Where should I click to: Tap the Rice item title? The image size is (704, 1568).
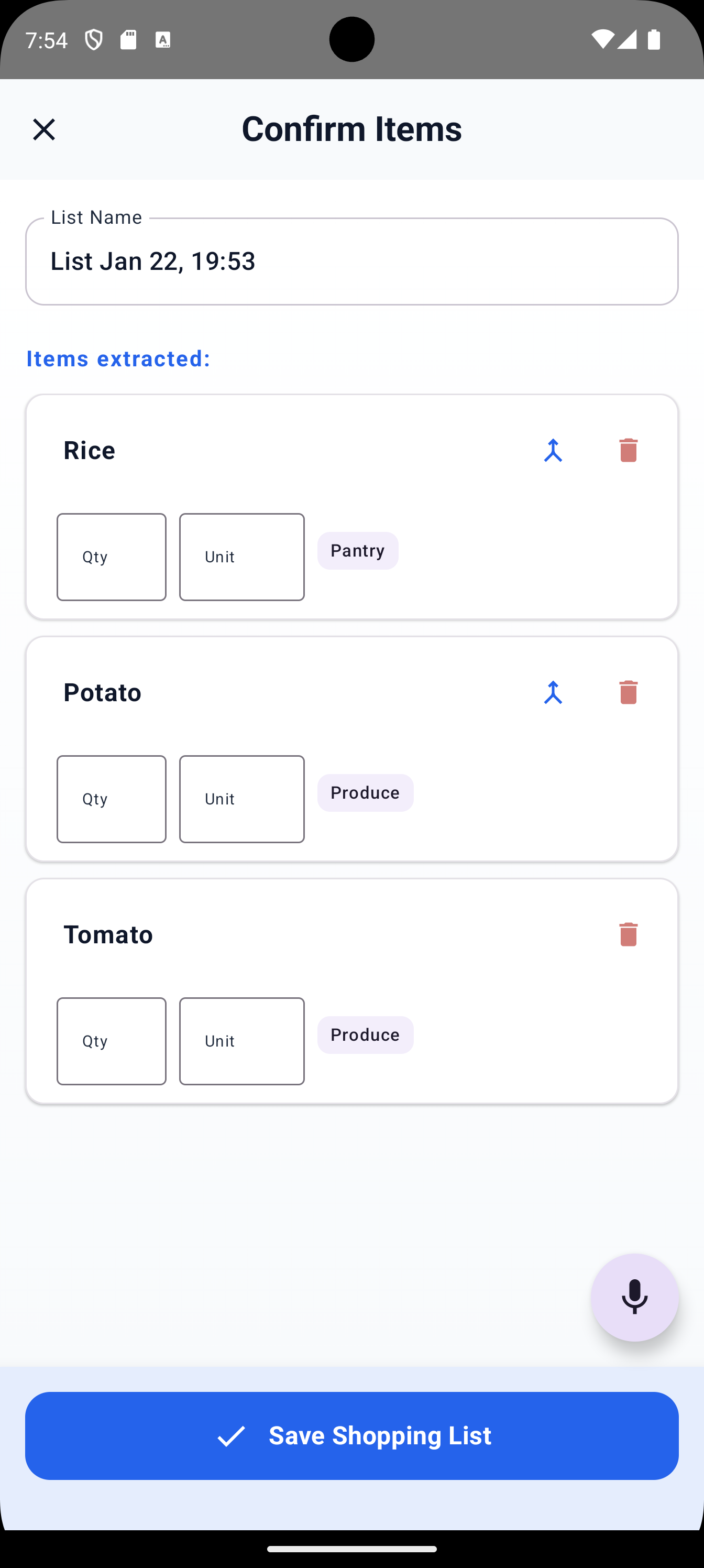click(x=89, y=450)
